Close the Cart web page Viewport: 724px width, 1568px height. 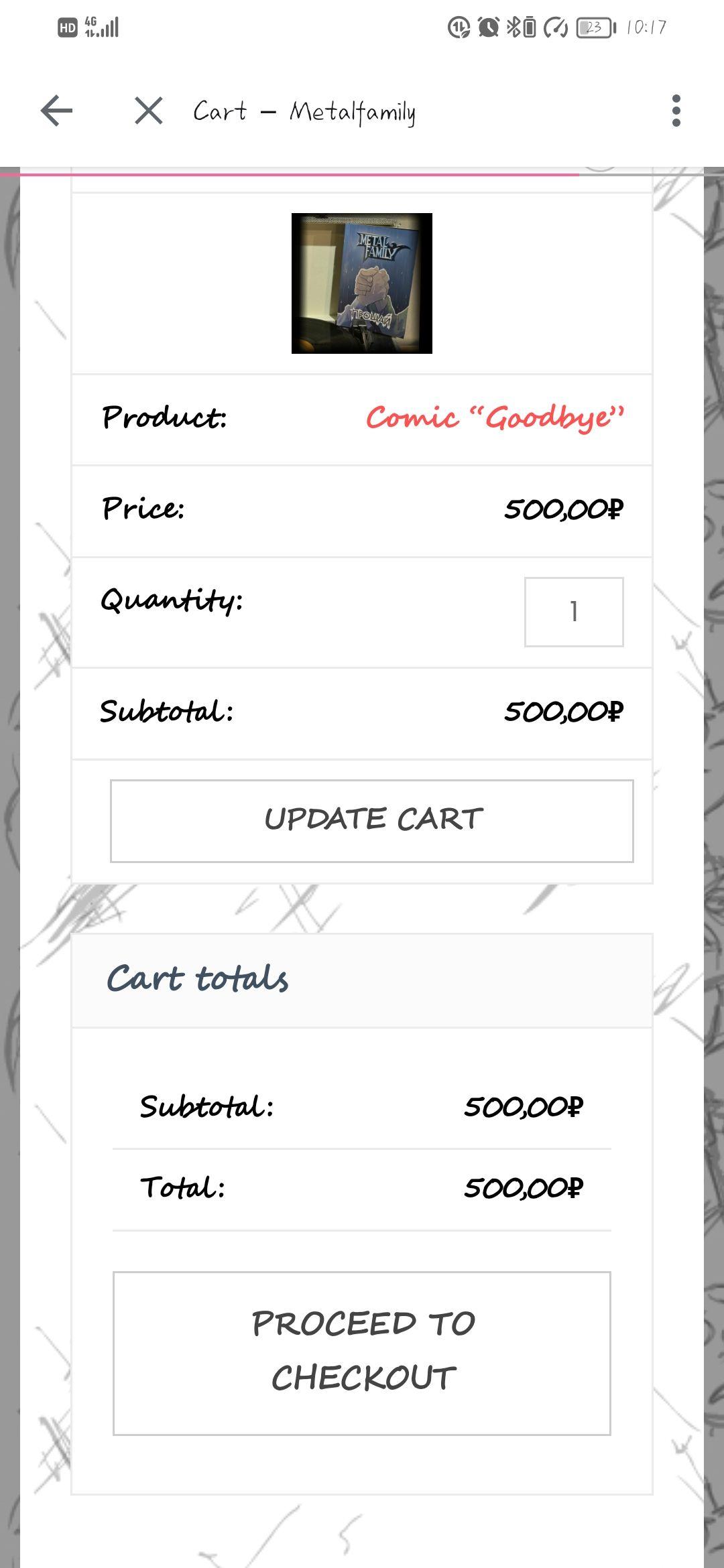[x=148, y=111]
